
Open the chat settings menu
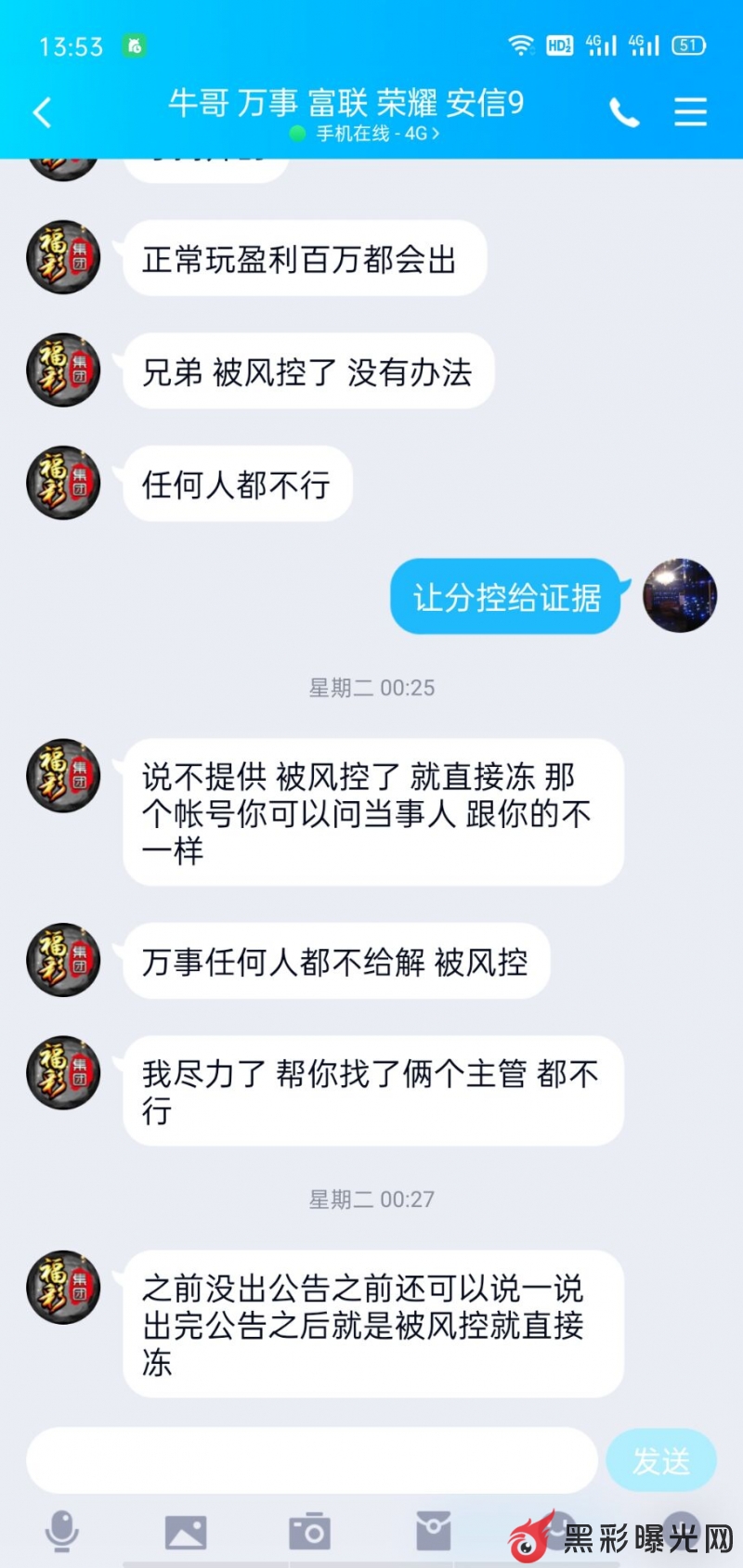[690, 112]
